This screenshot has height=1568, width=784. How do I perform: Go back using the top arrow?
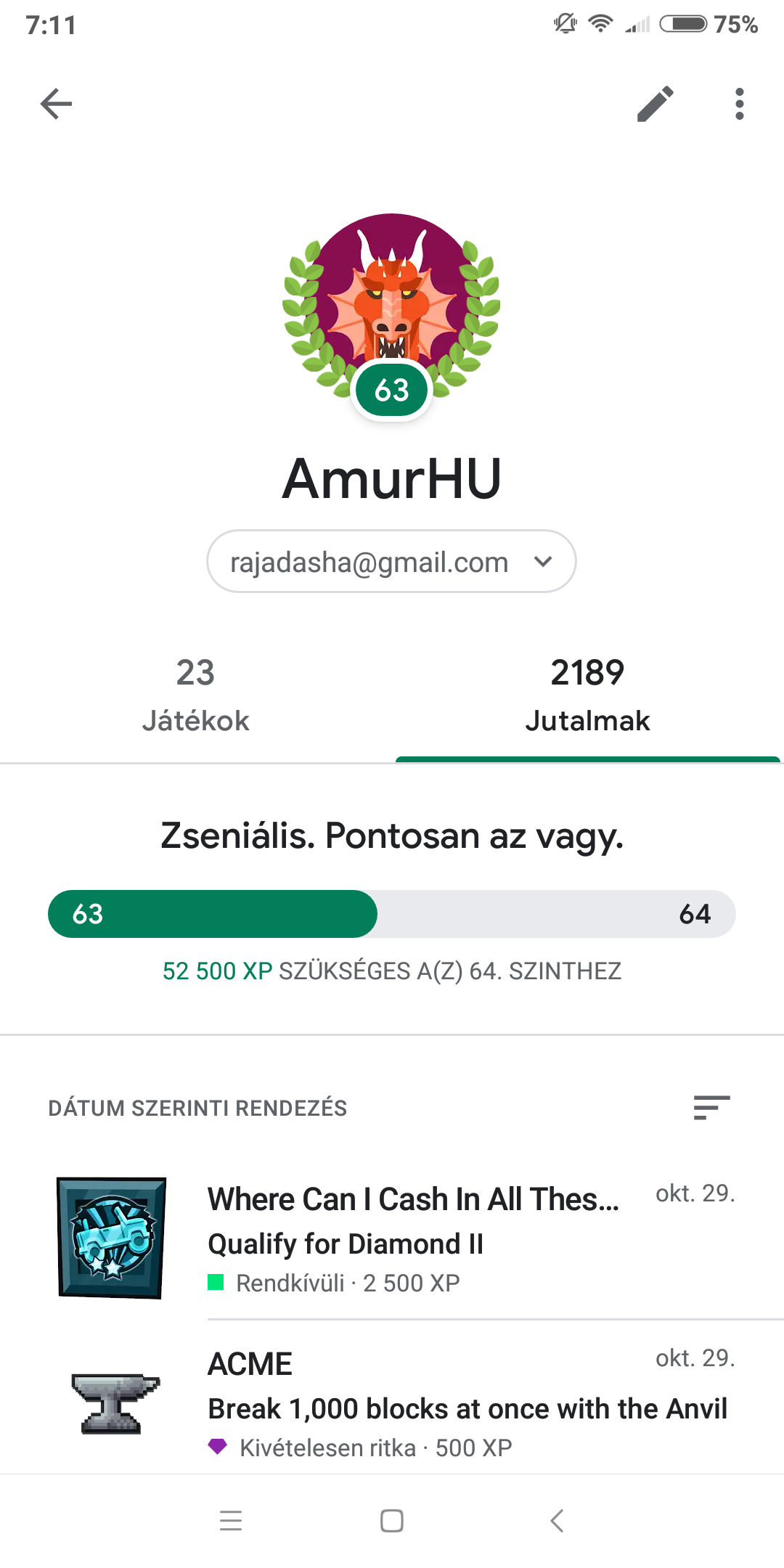(x=56, y=104)
